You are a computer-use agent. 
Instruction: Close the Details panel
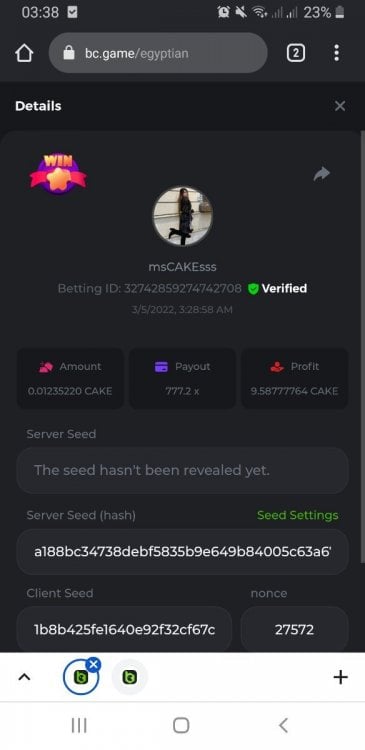340,106
